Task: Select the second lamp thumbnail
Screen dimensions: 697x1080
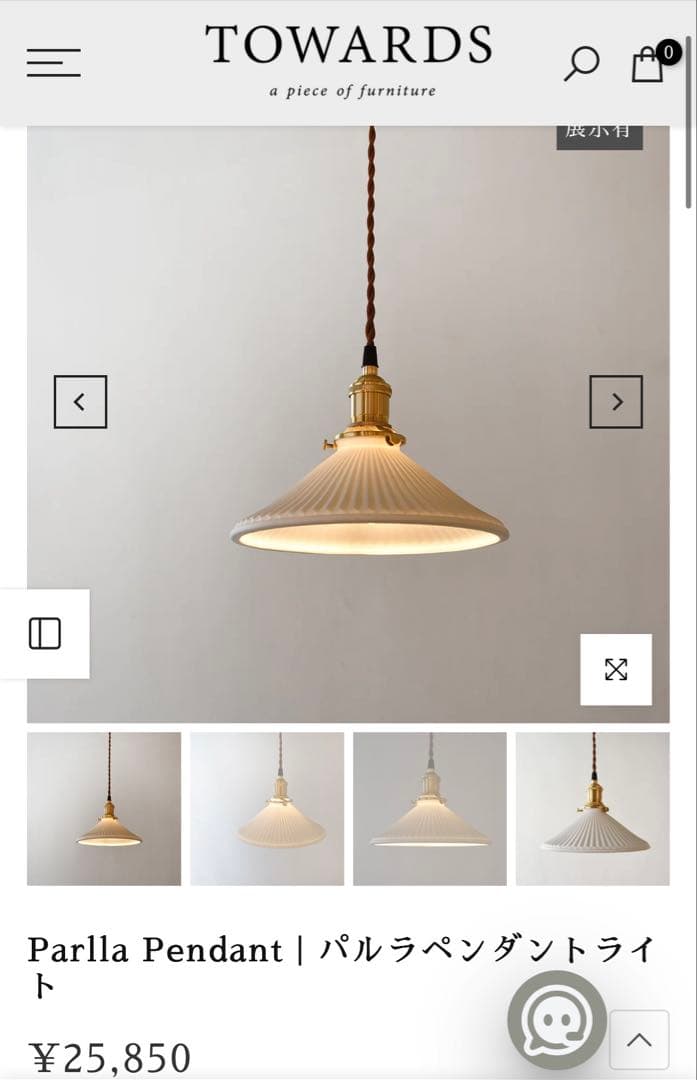Action: [x=267, y=808]
